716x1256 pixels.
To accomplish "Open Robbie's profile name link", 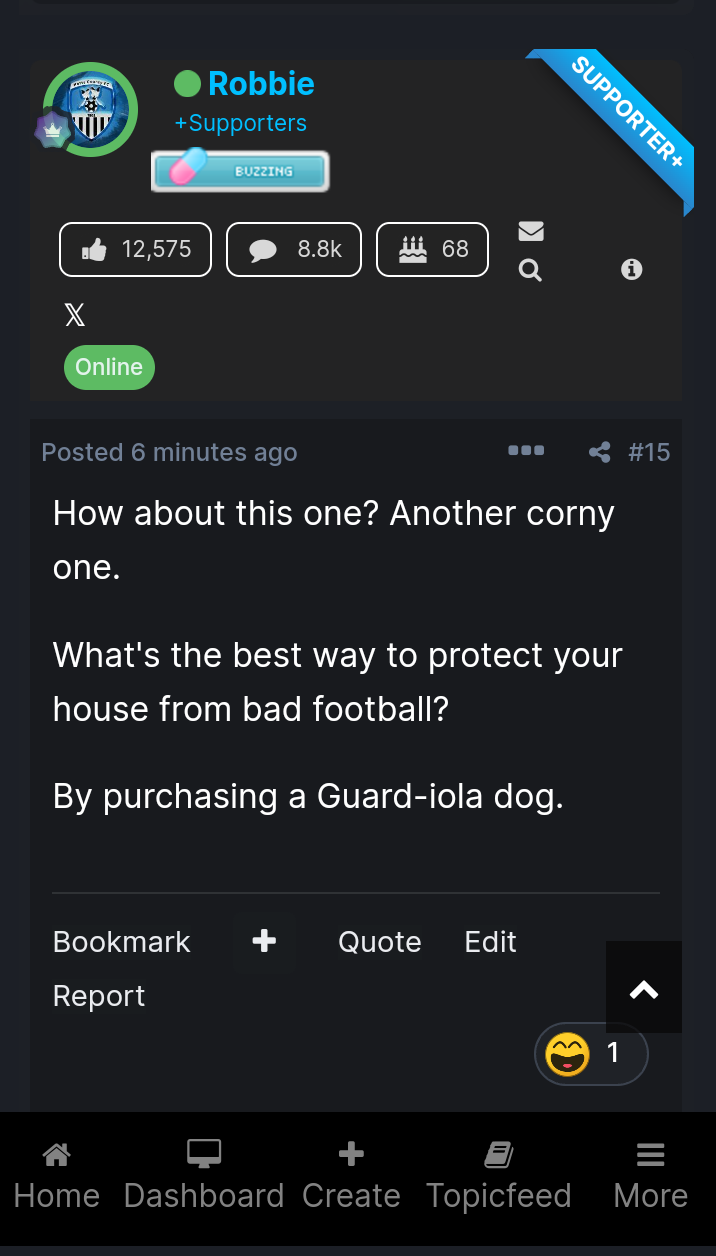I will pos(261,84).
